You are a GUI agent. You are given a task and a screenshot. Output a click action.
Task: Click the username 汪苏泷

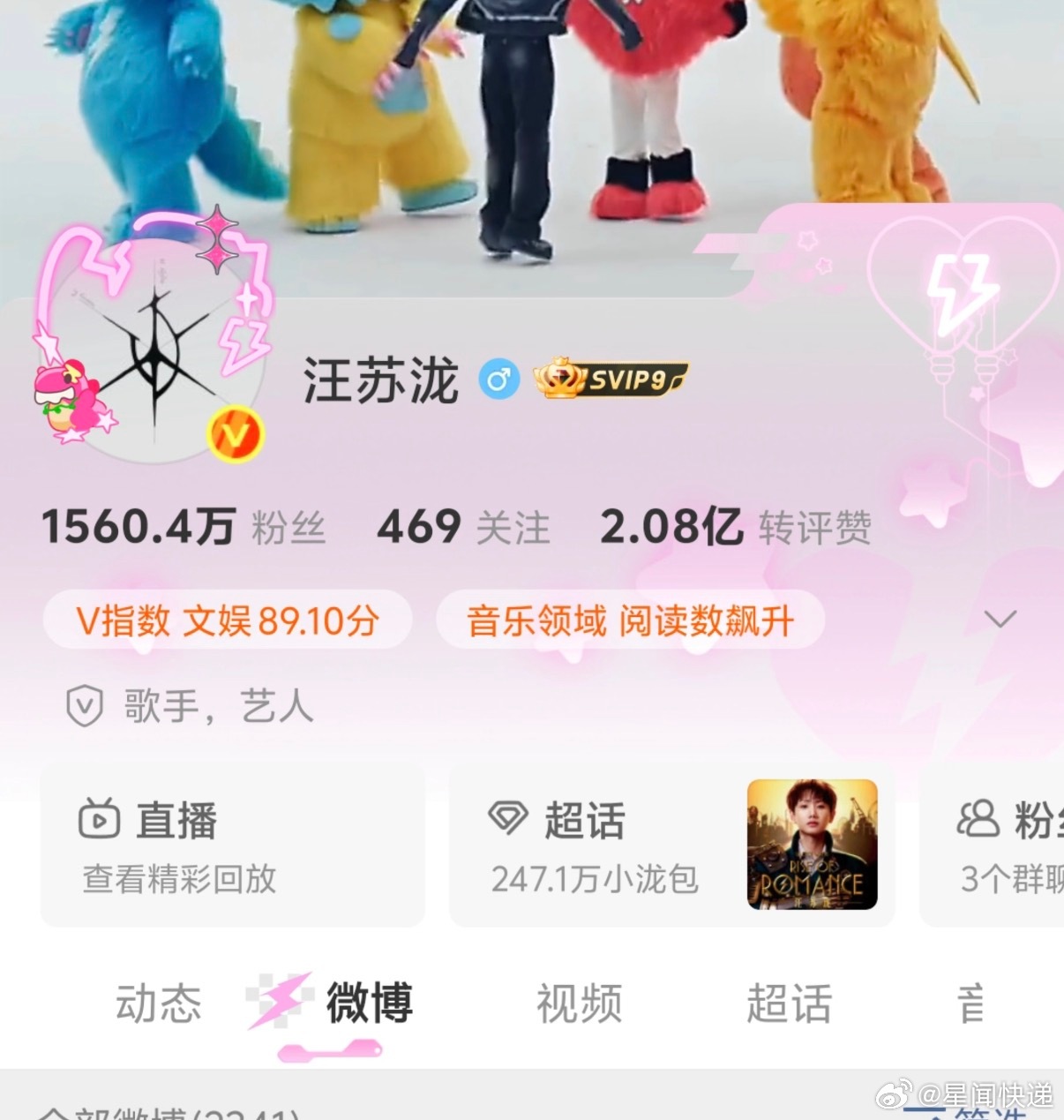point(379,380)
